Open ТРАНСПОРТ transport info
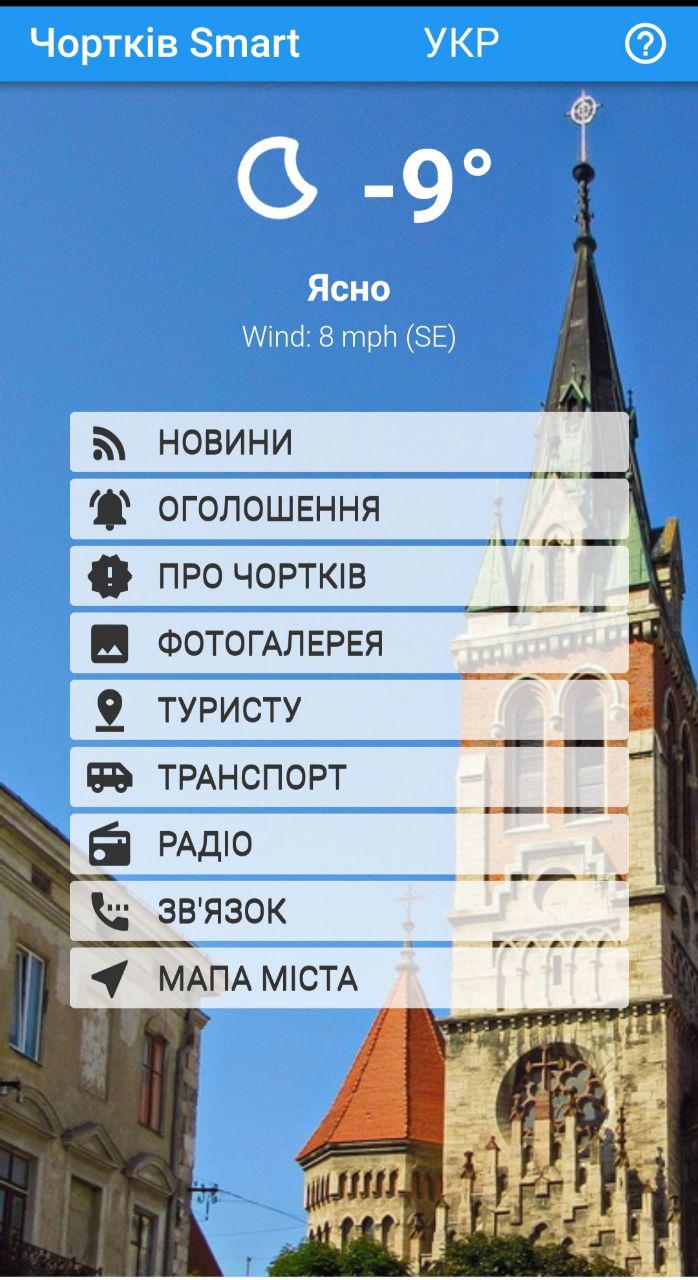Image resolution: width=698 pixels, height=1280 pixels. (x=349, y=777)
